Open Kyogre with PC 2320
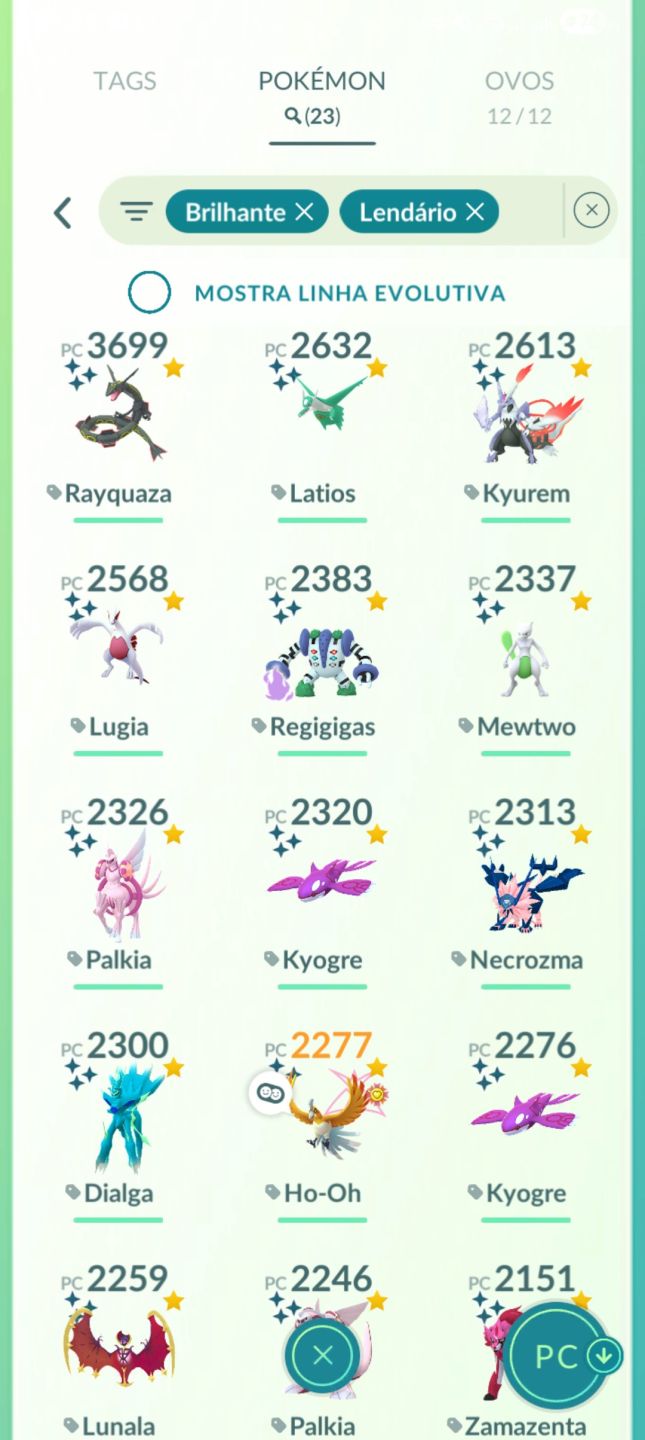 coord(322,890)
